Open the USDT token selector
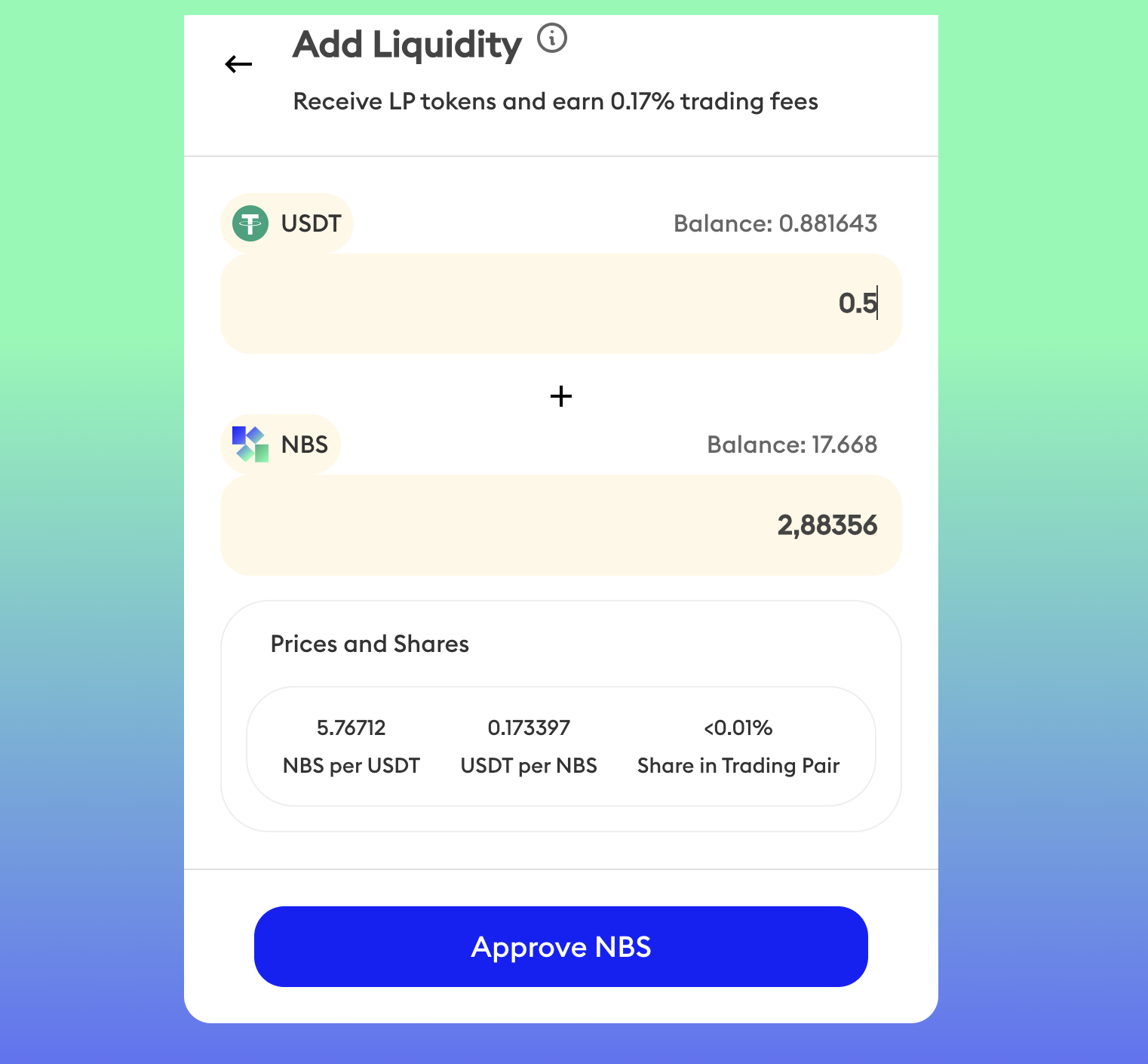This screenshot has width=1148, height=1064. (x=287, y=223)
